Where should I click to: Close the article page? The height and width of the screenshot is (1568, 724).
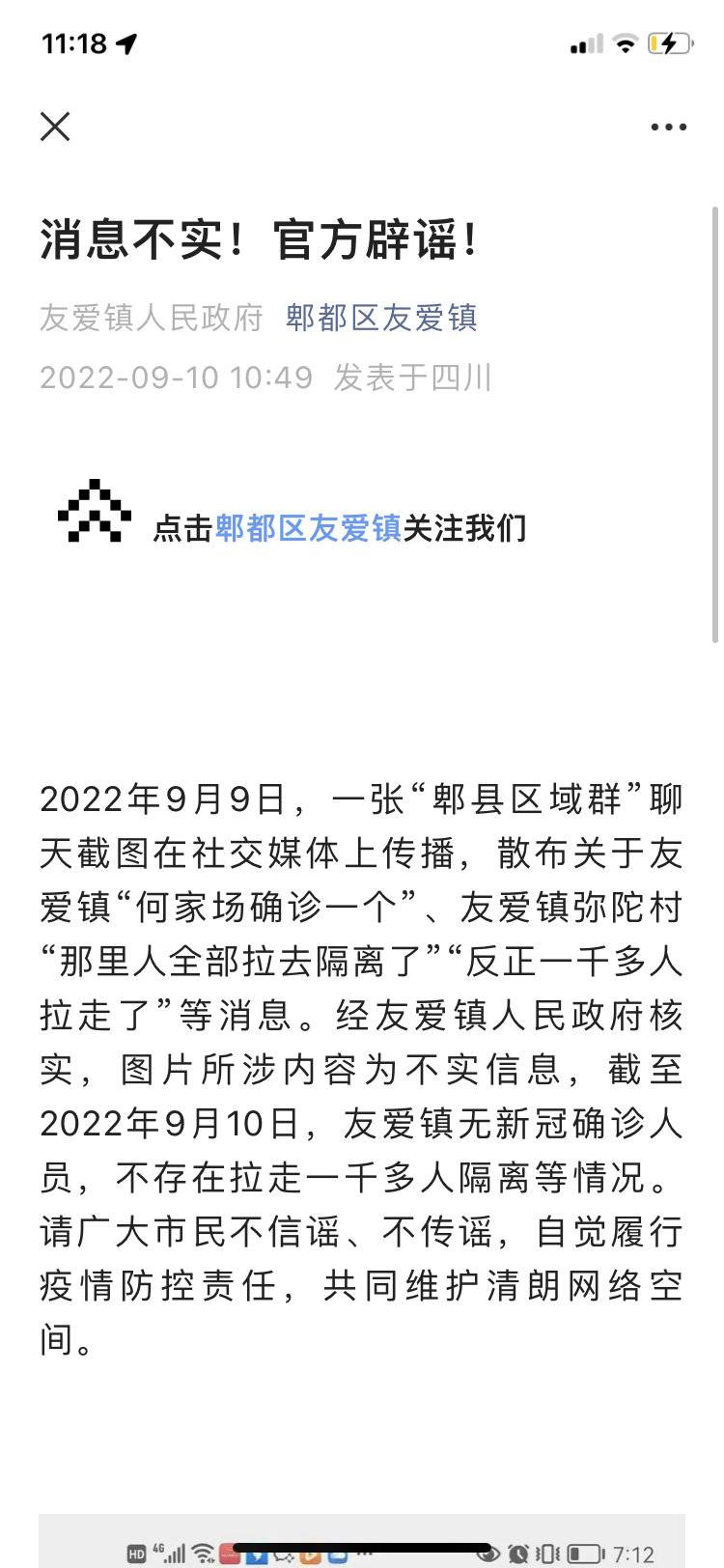55,126
